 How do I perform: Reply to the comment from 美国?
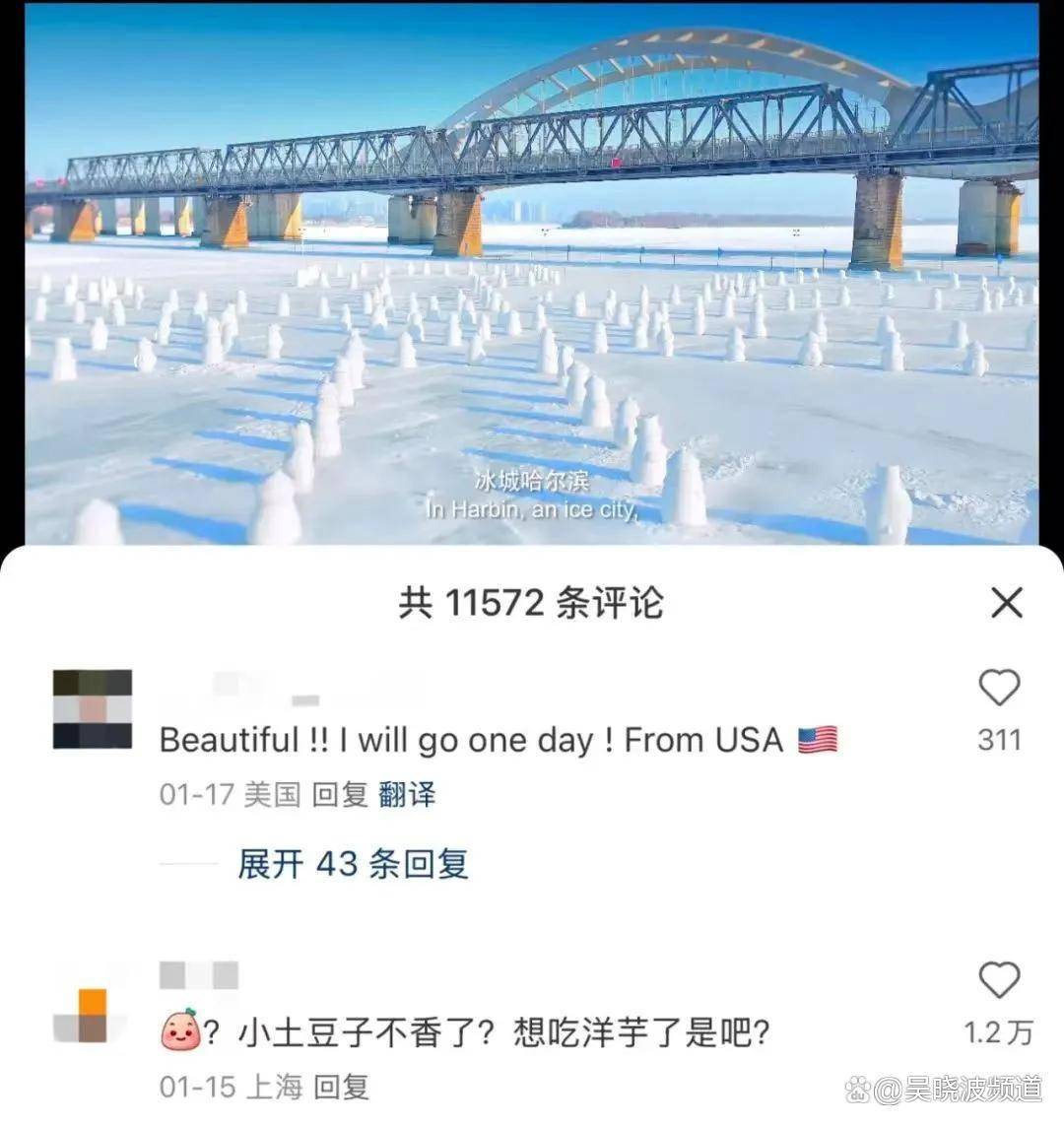(x=340, y=794)
